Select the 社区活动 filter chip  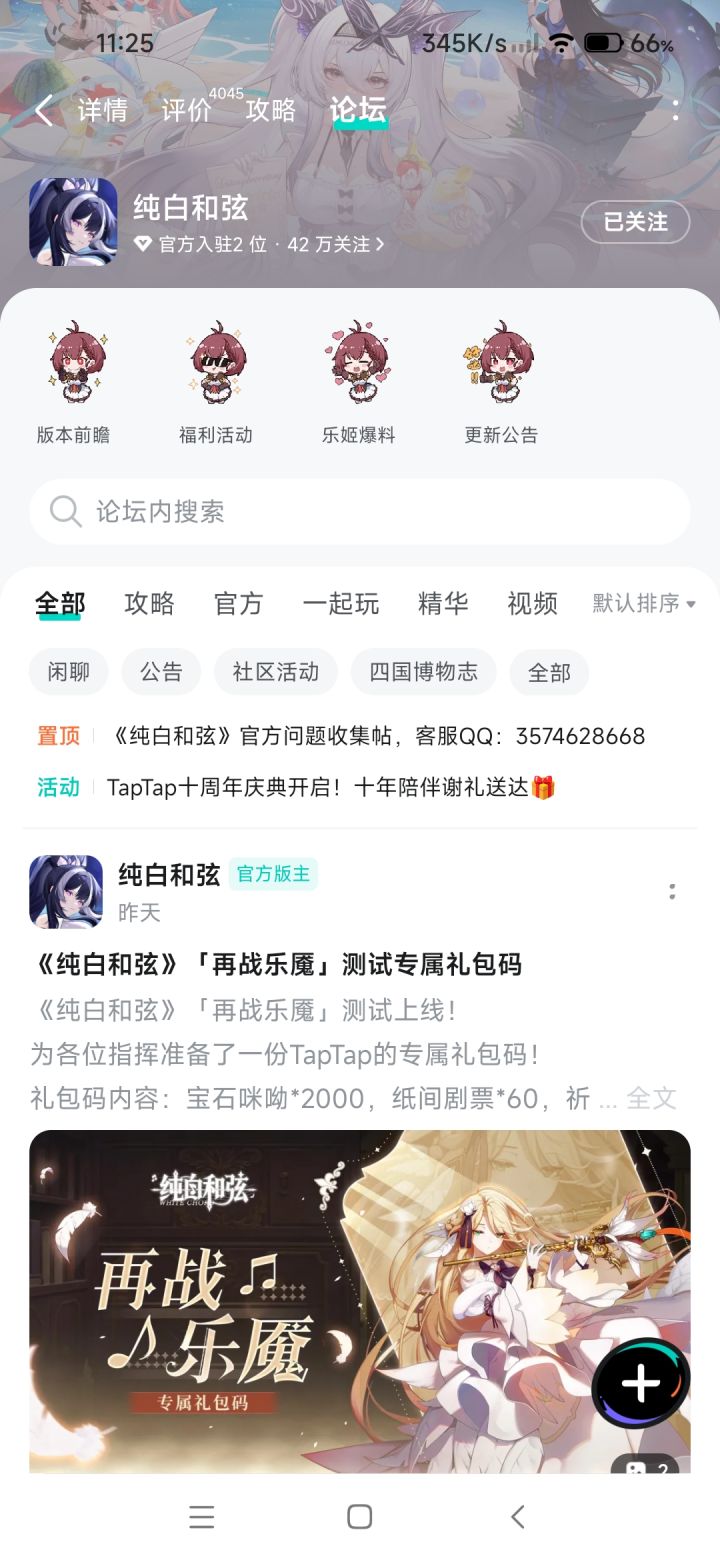click(275, 671)
